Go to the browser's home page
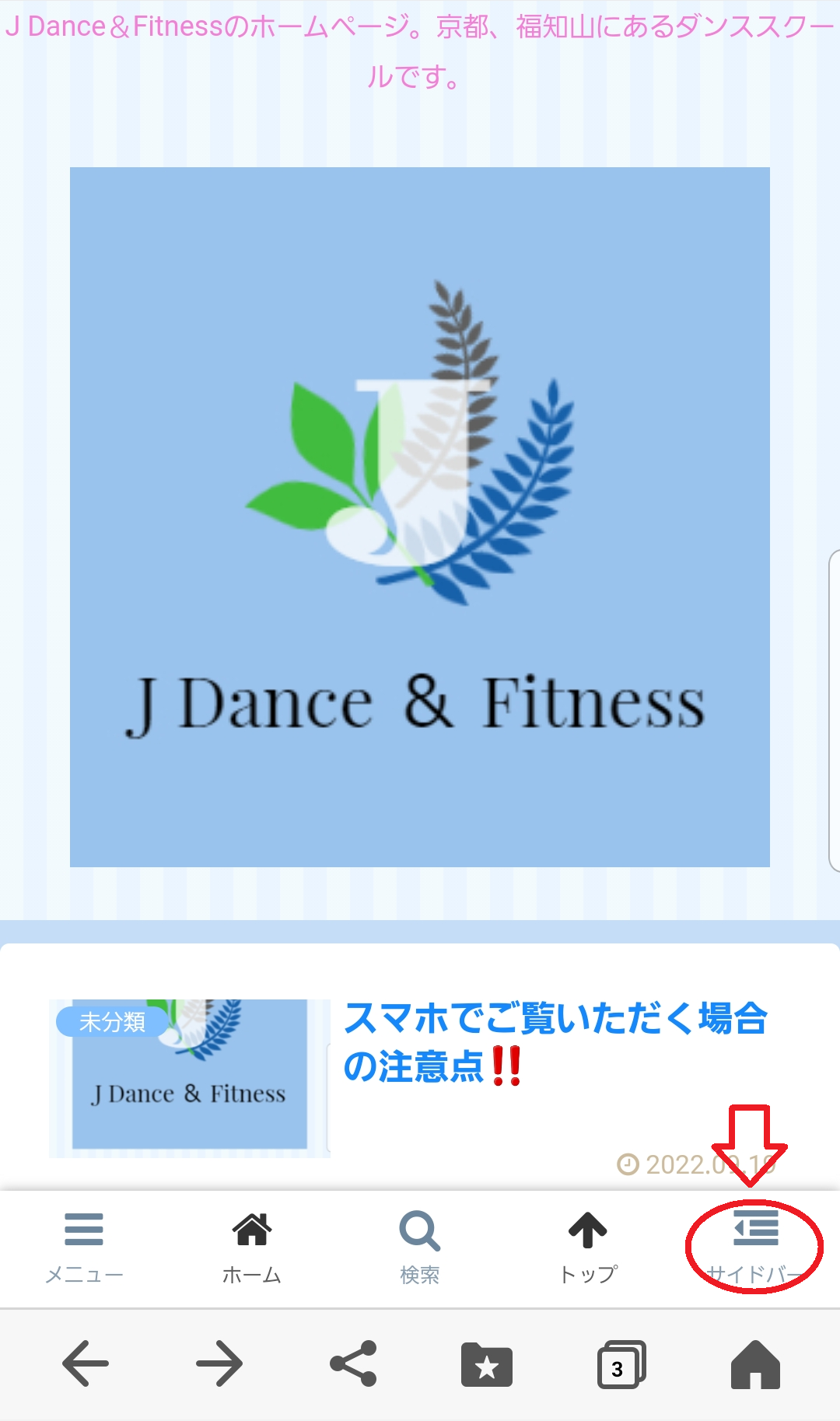The height and width of the screenshot is (1421, 840). (x=755, y=1365)
